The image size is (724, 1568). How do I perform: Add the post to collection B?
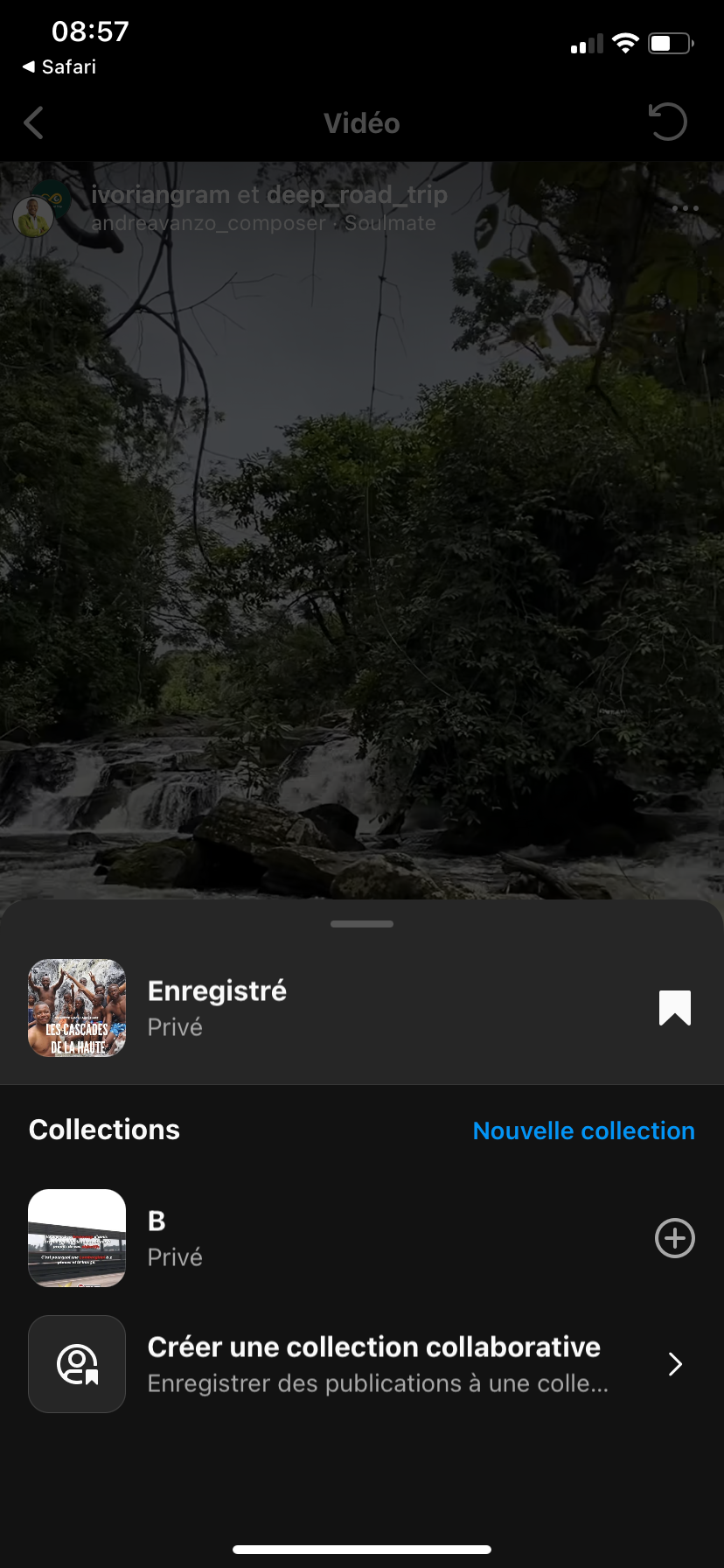click(x=674, y=1238)
